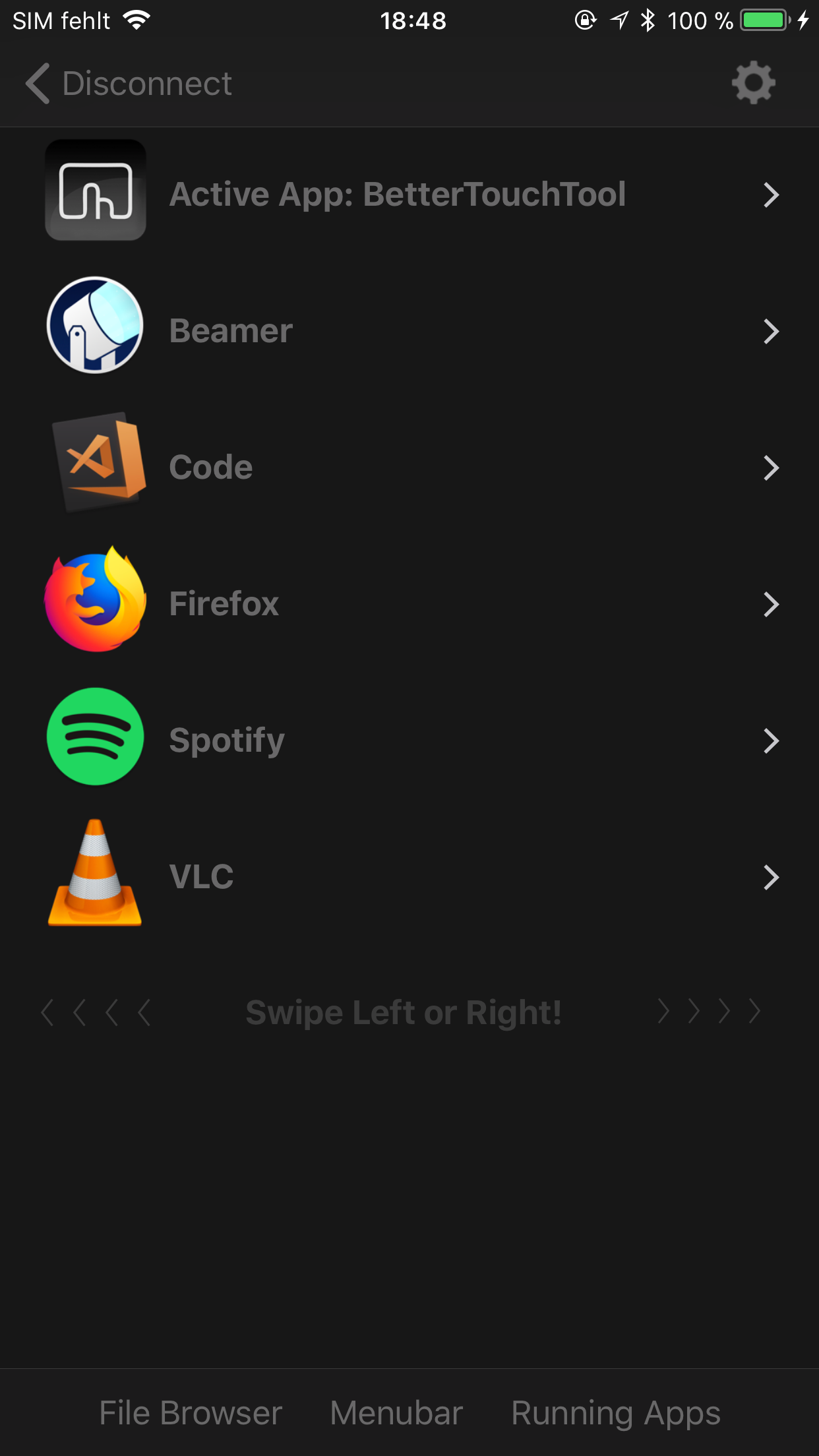Open the Firefox app row

[x=409, y=604]
